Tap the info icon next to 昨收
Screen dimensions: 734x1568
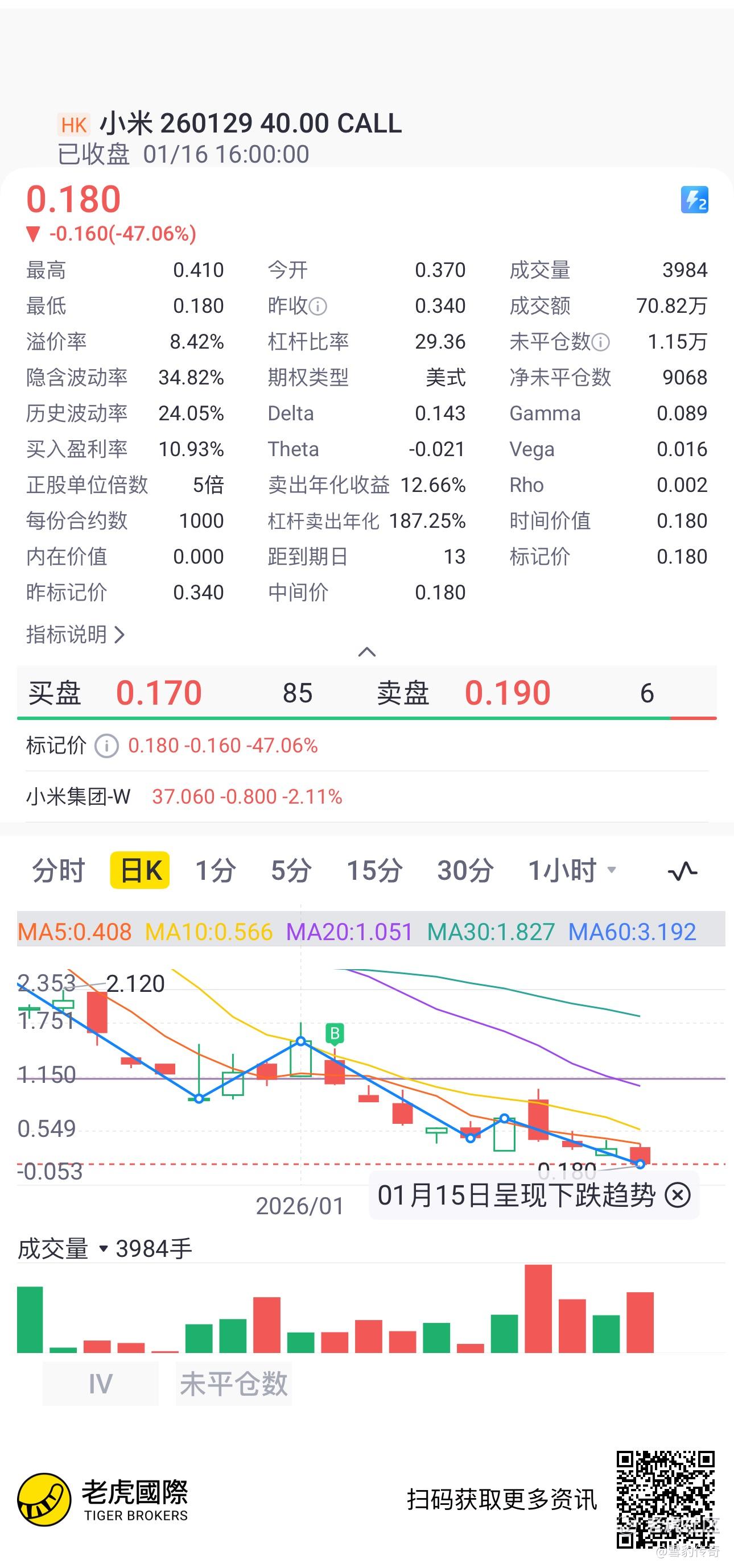pos(317,306)
